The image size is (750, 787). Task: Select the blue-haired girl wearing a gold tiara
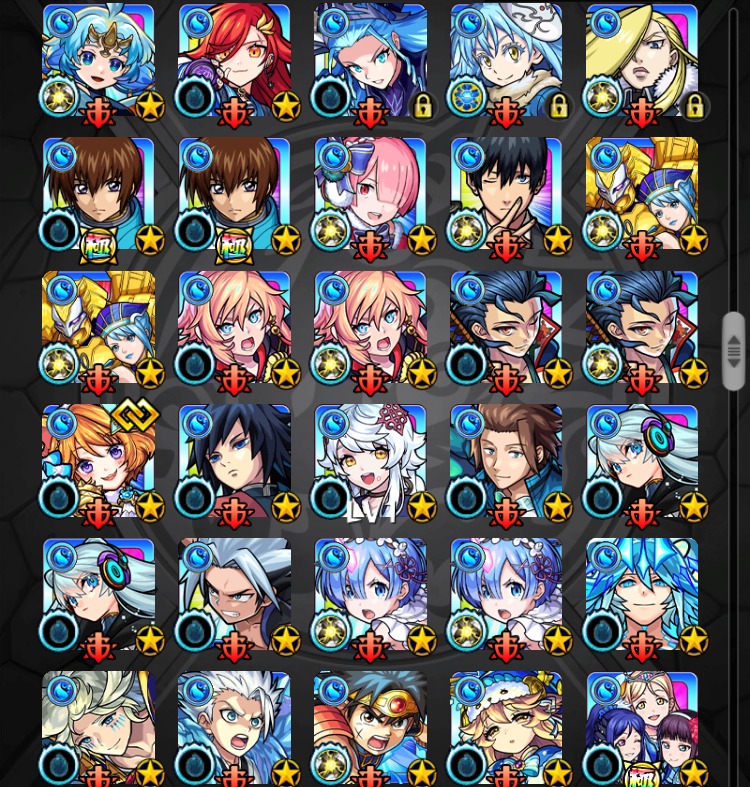[x=98, y=62]
